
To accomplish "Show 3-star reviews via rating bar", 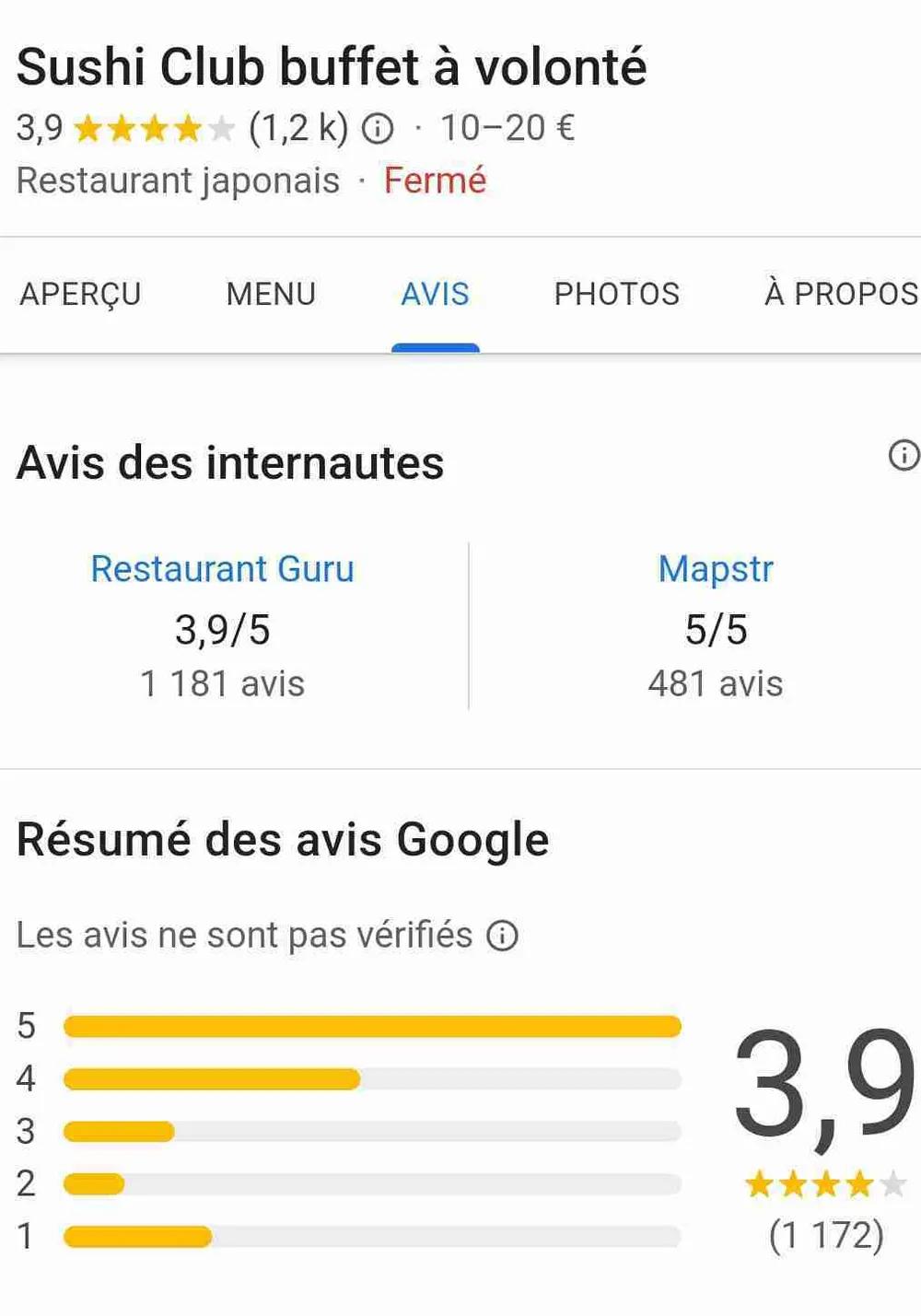I will (372, 1131).
